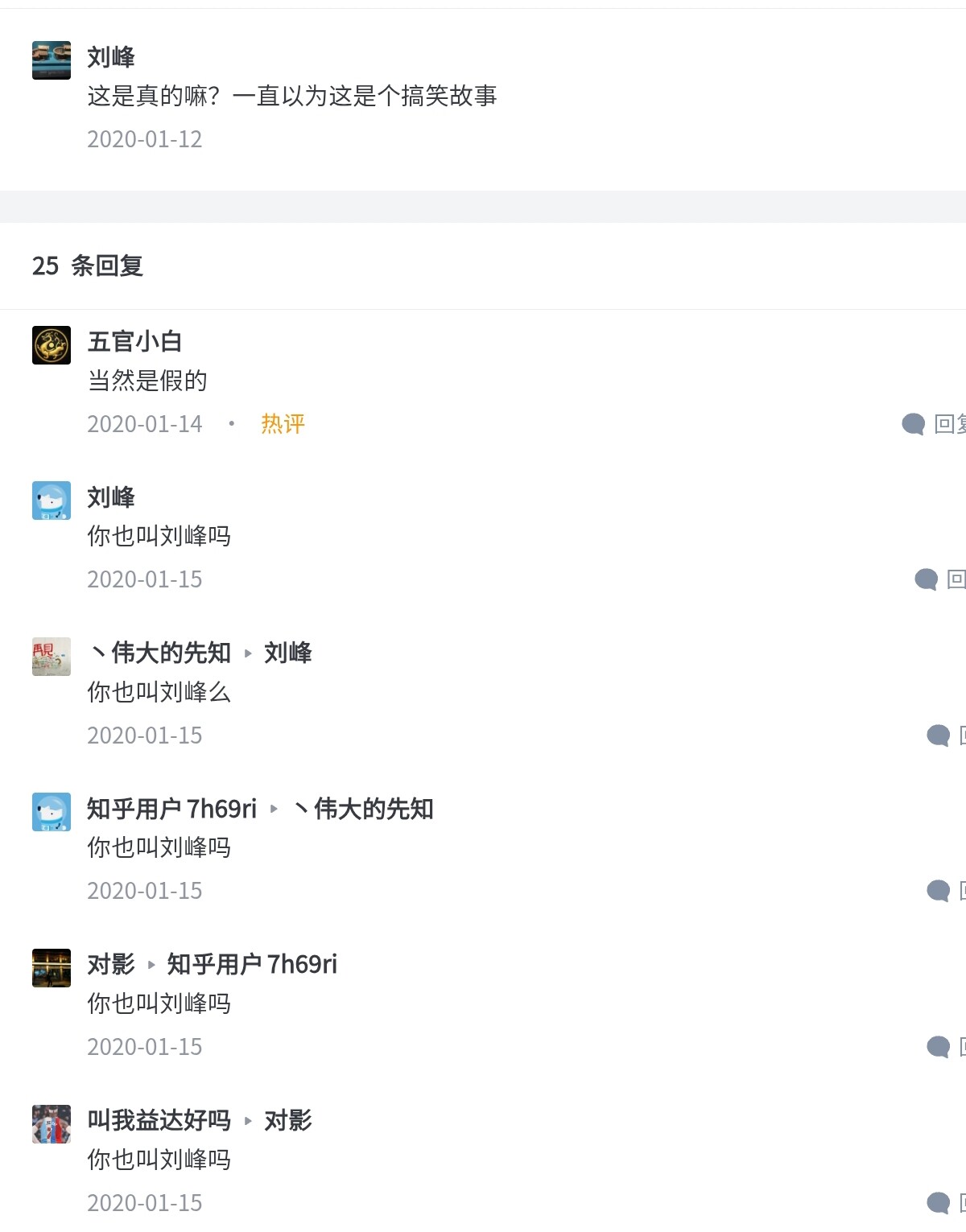Image resolution: width=966 pixels, height=1232 pixels.
Task: Open username link 五官小白
Action: coord(134,341)
